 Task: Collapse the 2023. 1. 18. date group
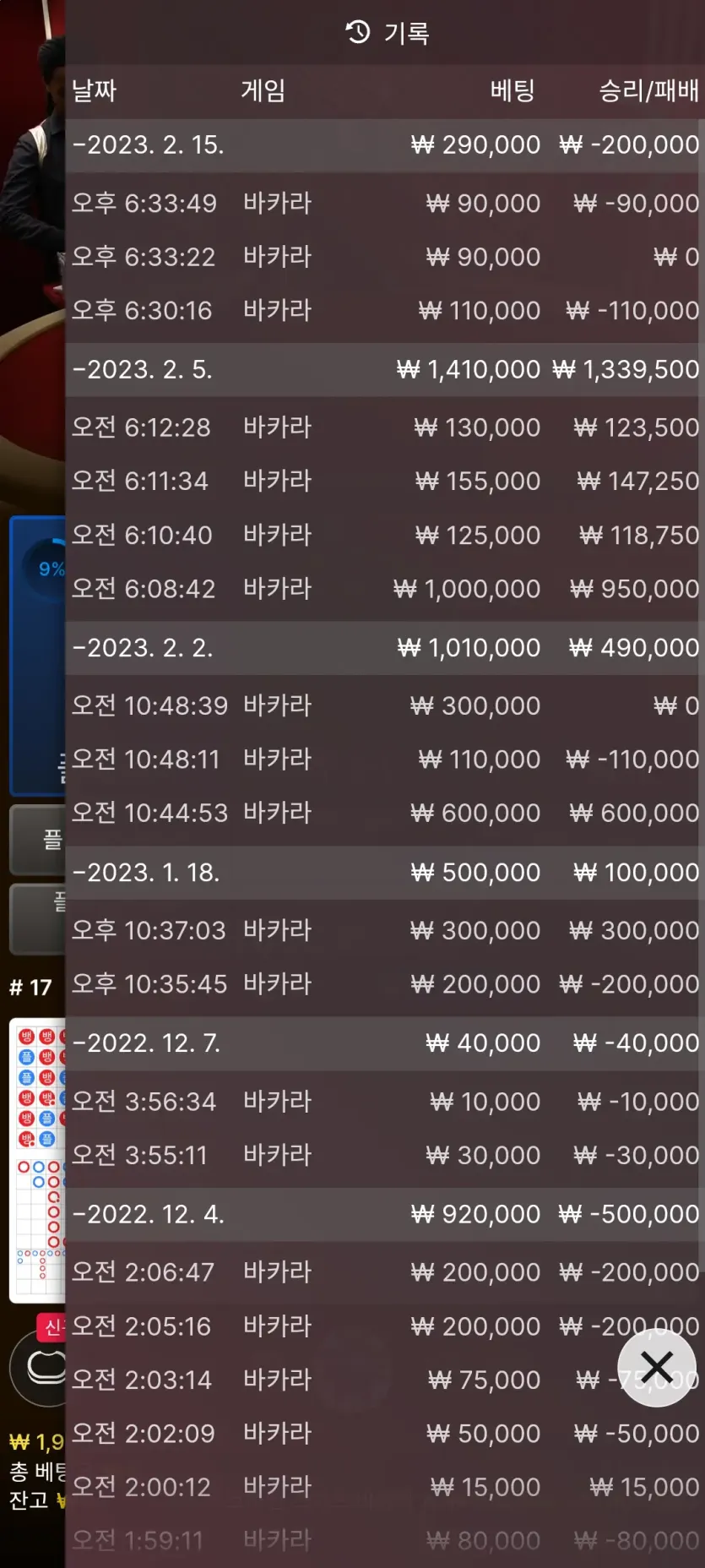tap(385, 873)
